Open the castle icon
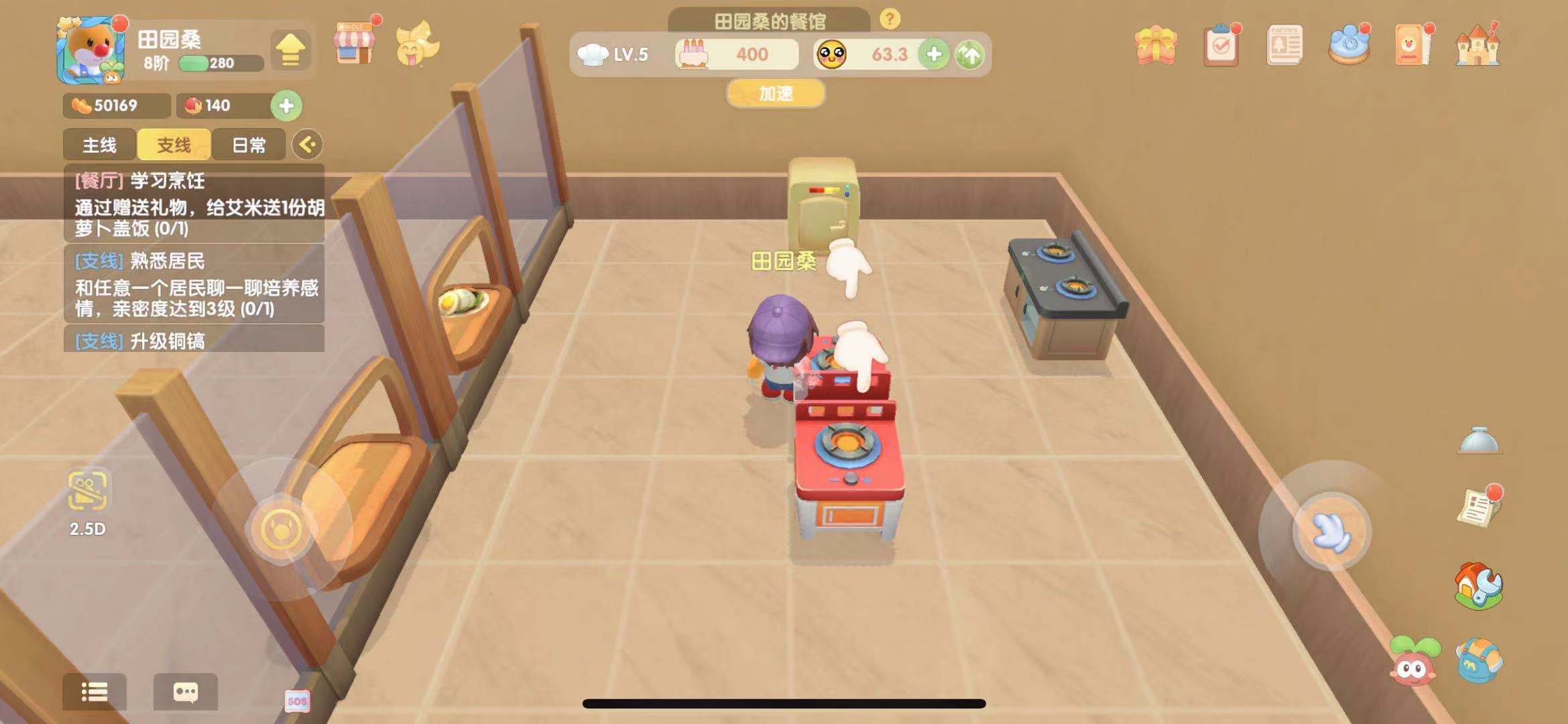The image size is (1568, 724). tap(1477, 46)
